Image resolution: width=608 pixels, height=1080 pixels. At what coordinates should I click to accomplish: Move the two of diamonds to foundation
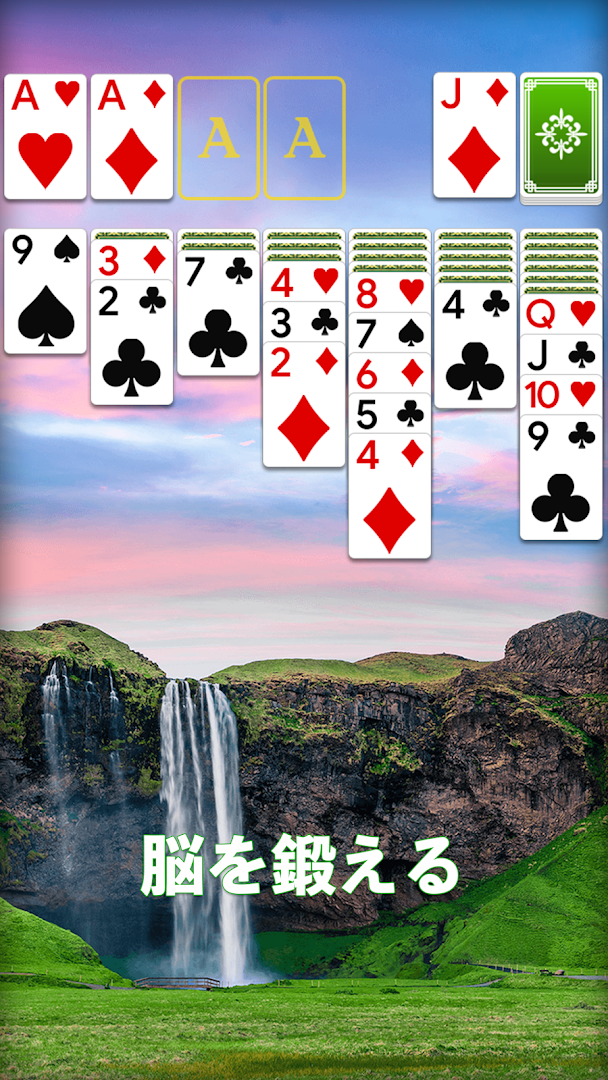point(303,405)
